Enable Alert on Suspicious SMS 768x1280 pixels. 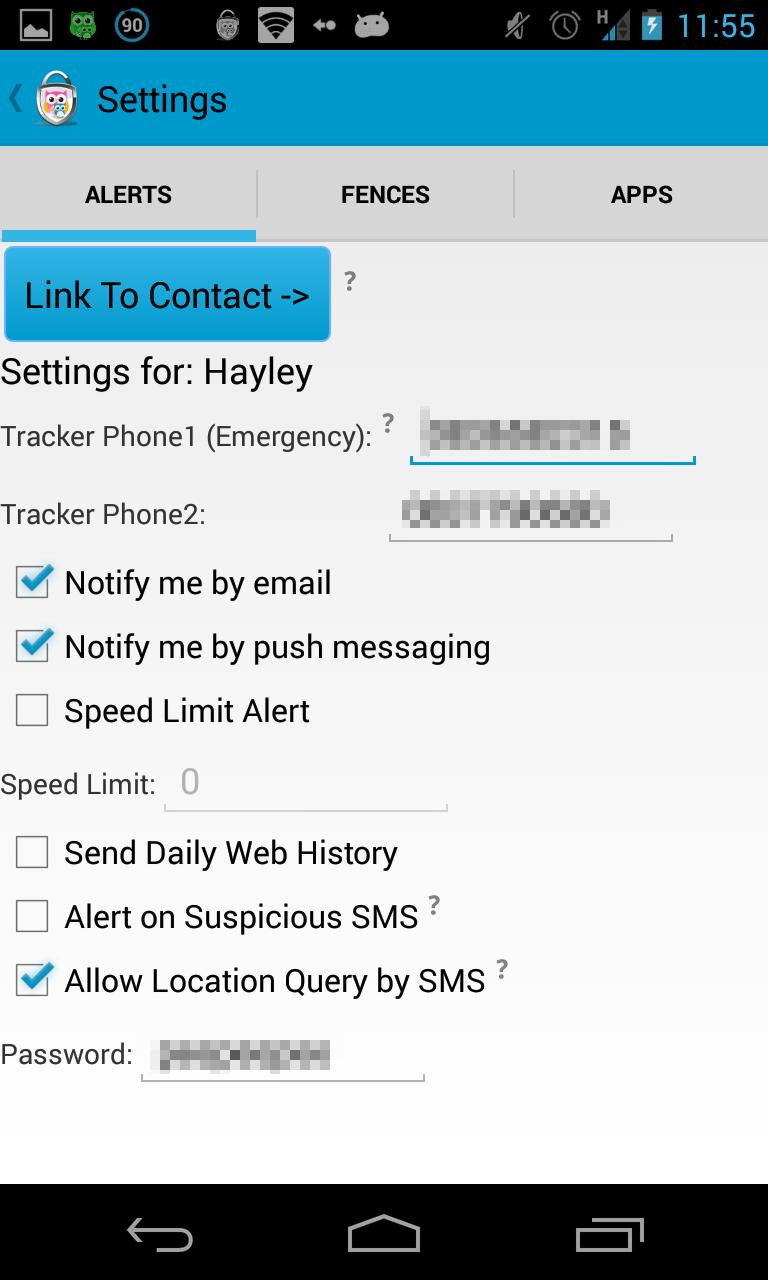pos(33,917)
